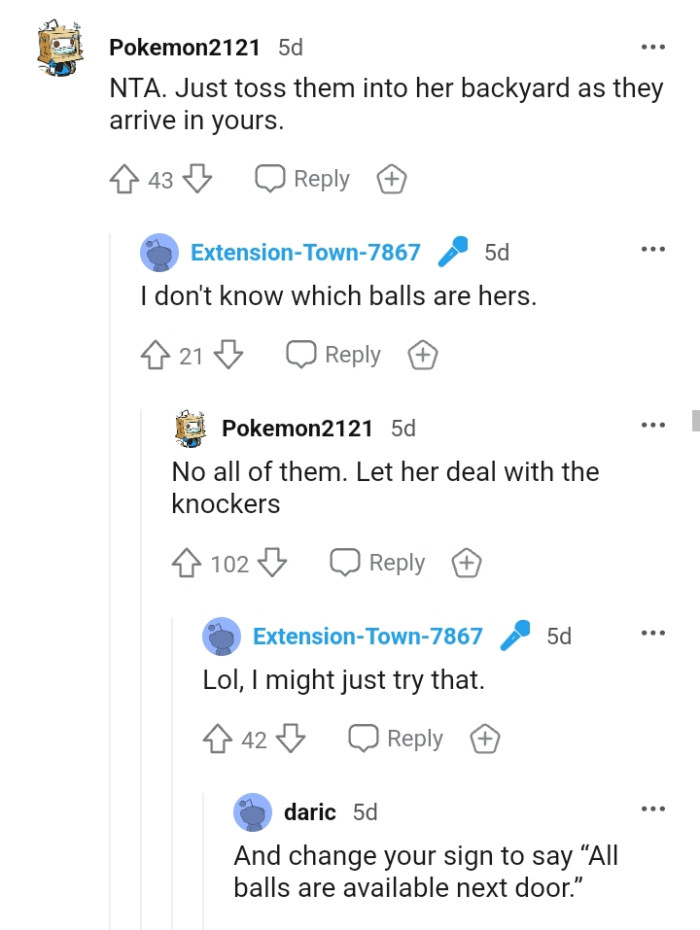Reply to 'Let her deal with the knockers'
This screenshot has height=930, width=700.
click(x=378, y=563)
